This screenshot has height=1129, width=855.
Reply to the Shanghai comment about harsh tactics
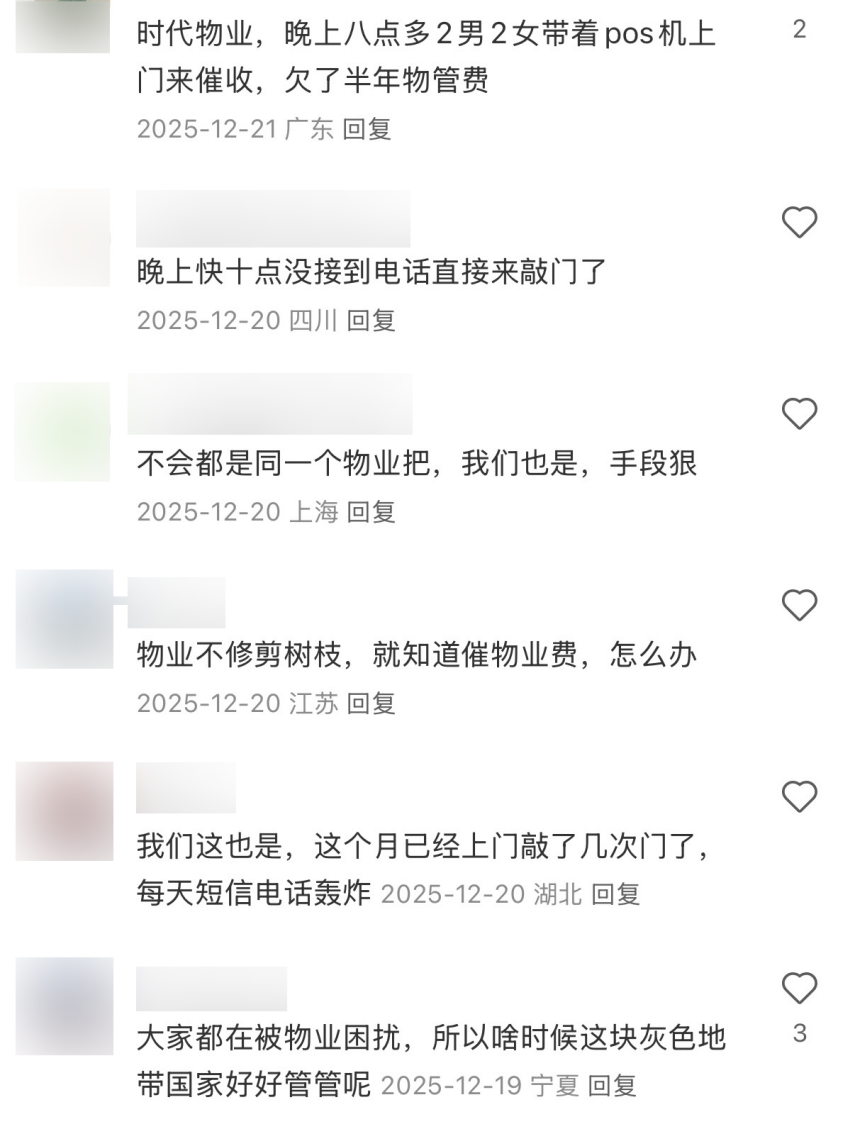(x=371, y=512)
